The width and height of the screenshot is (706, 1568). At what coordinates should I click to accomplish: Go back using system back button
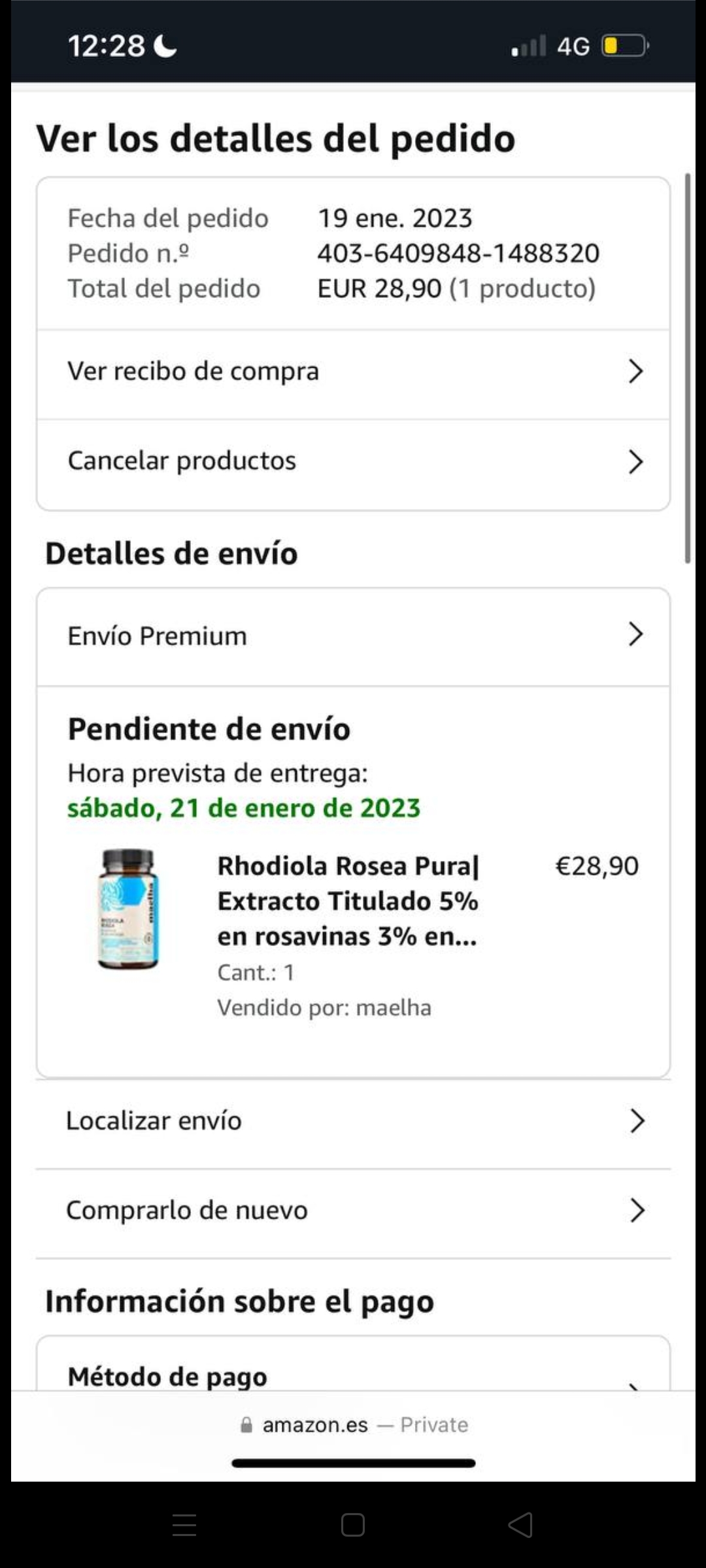tap(520, 1525)
